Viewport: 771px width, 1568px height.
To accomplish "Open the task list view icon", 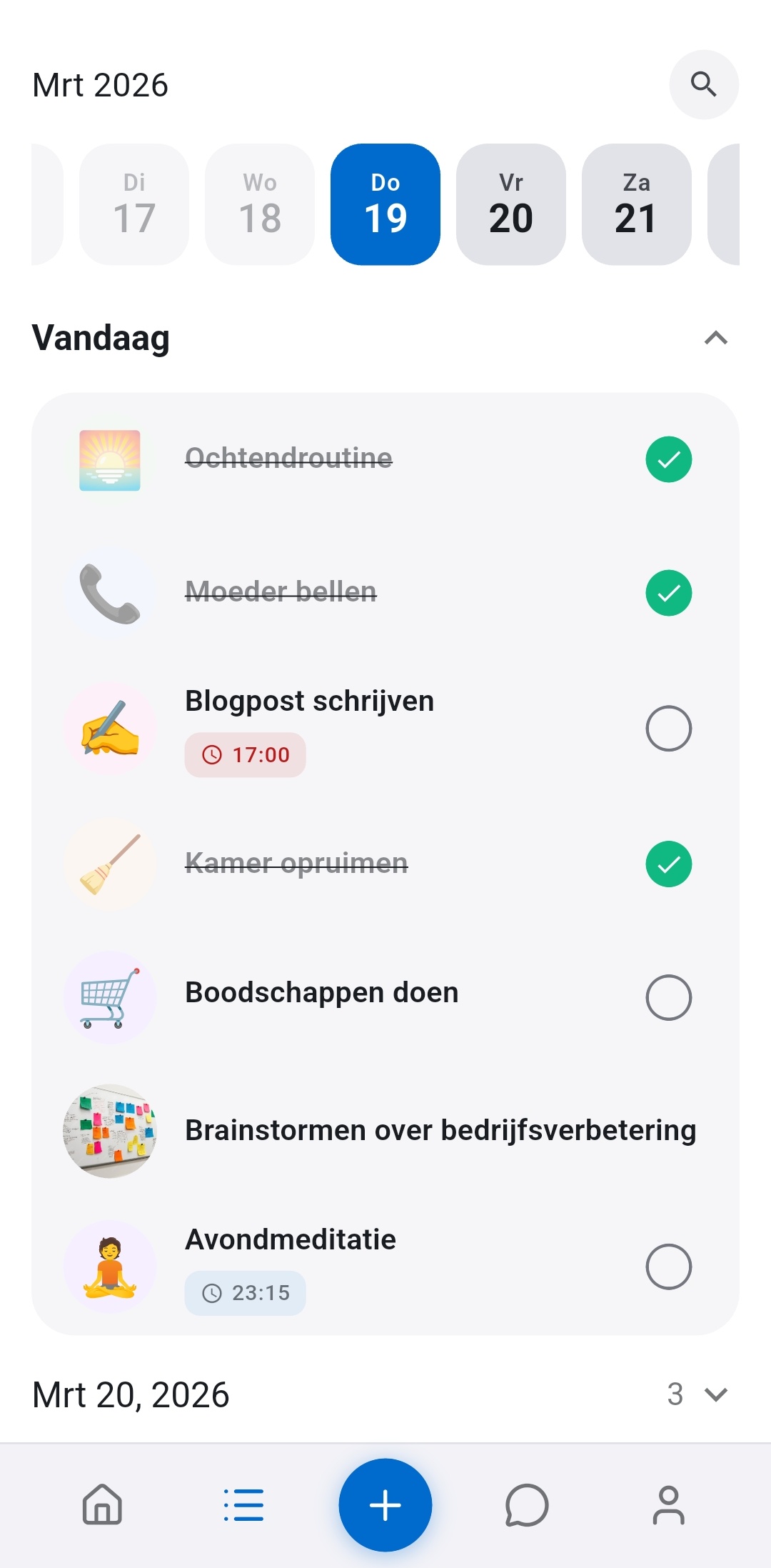I will point(243,1506).
